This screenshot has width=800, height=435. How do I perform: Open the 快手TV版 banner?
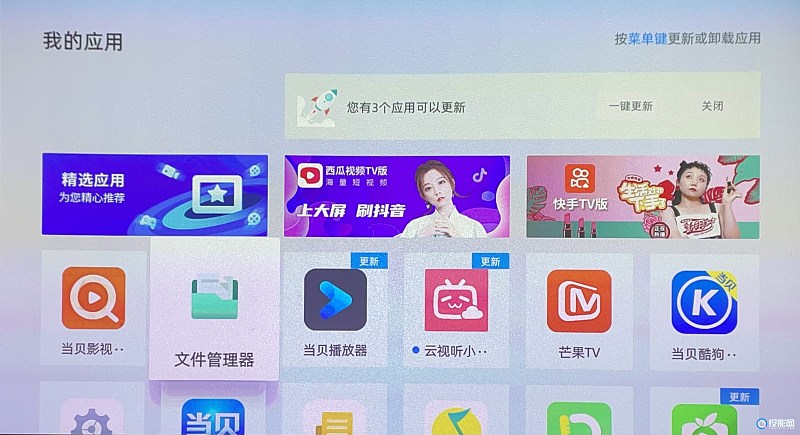[x=643, y=194]
